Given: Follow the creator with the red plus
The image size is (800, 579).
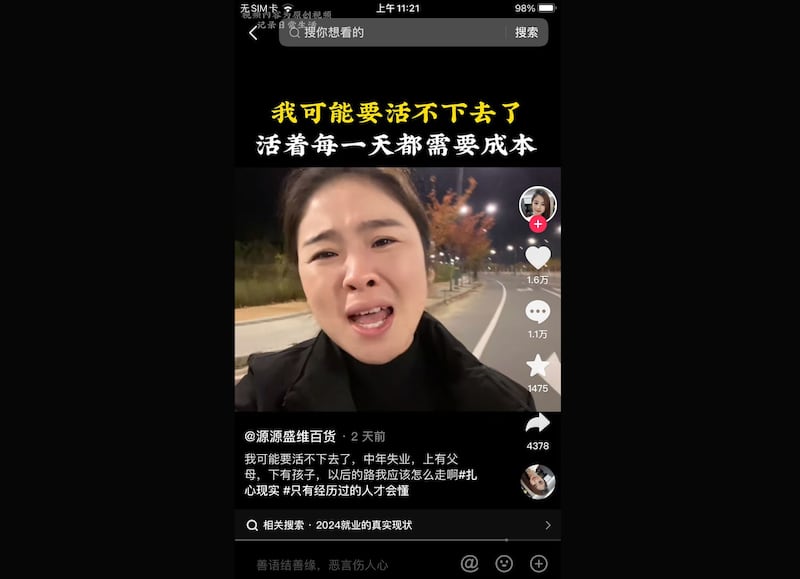Looking at the screenshot, I should (538, 225).
